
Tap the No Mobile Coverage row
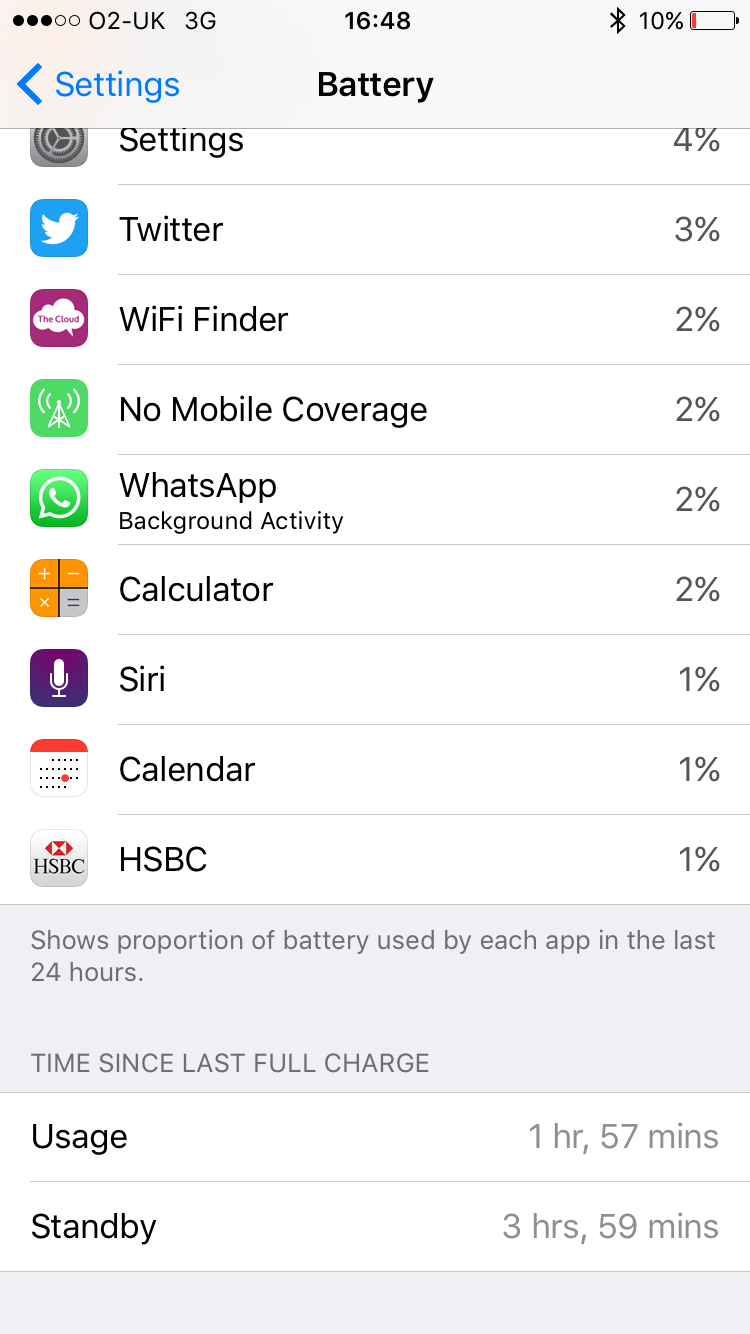click(x=375, y=410)
